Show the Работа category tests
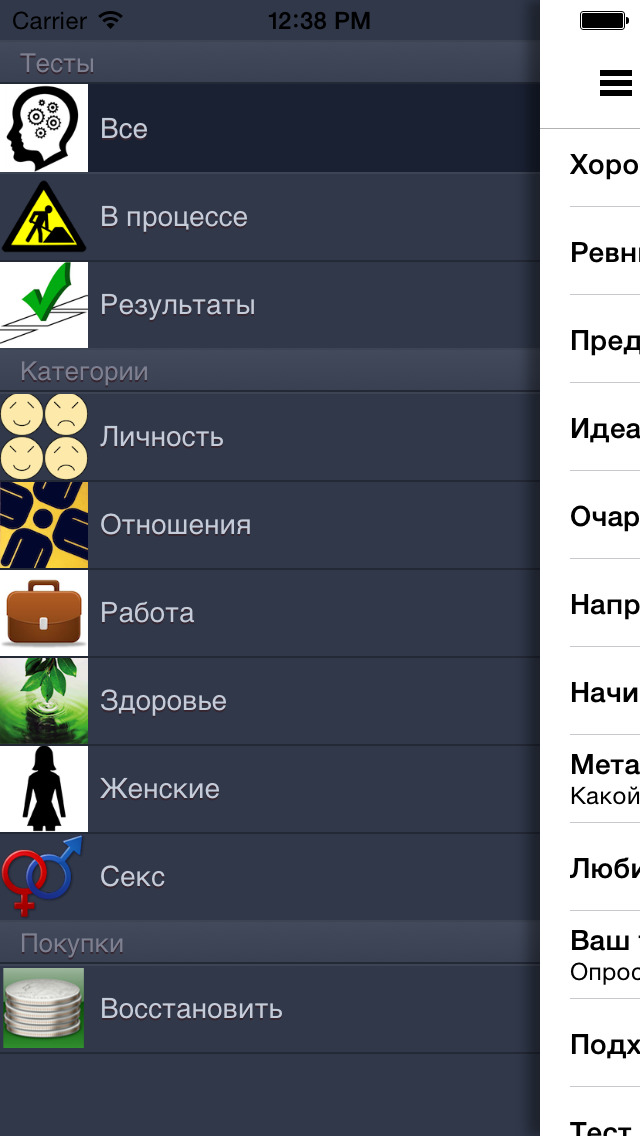Screen dimensions: 640x1136 click(270, 613)
